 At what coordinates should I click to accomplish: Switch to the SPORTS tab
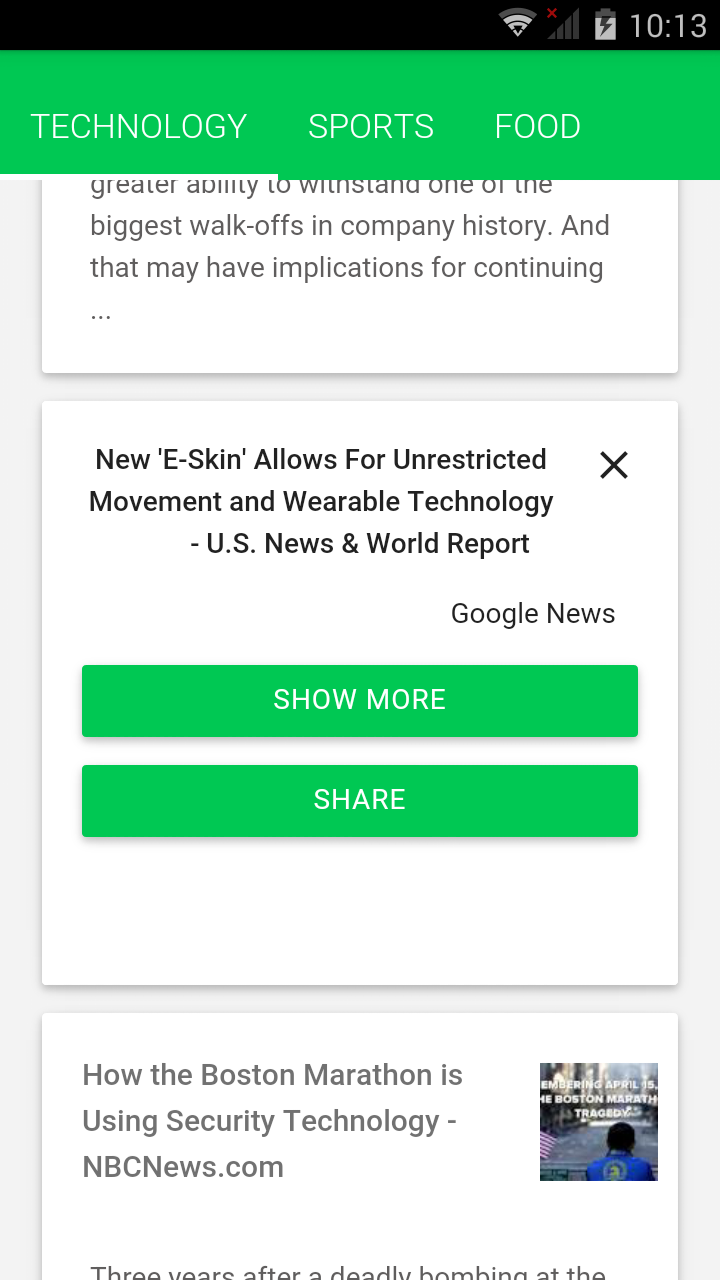[371, 126]
